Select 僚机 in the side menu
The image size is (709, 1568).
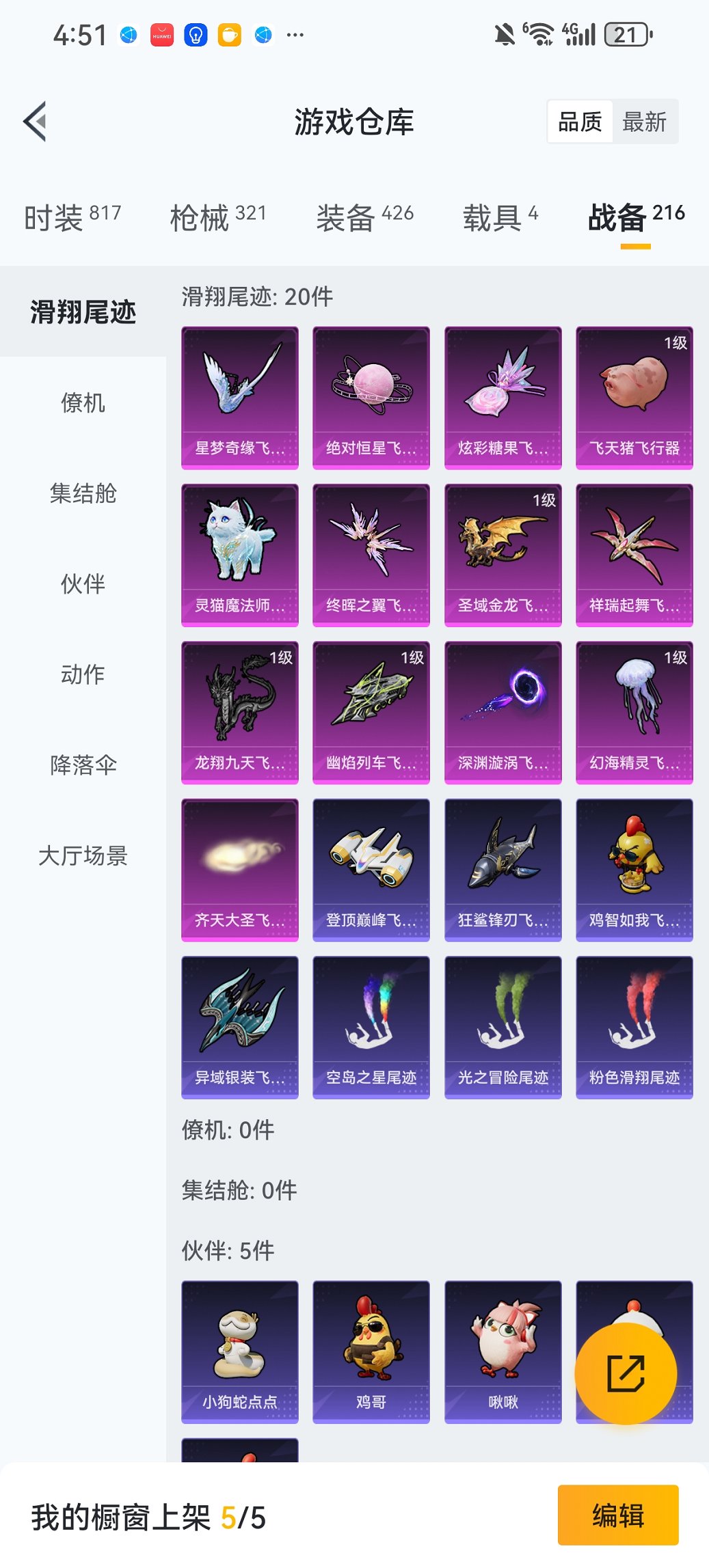(x=83, y=402)
